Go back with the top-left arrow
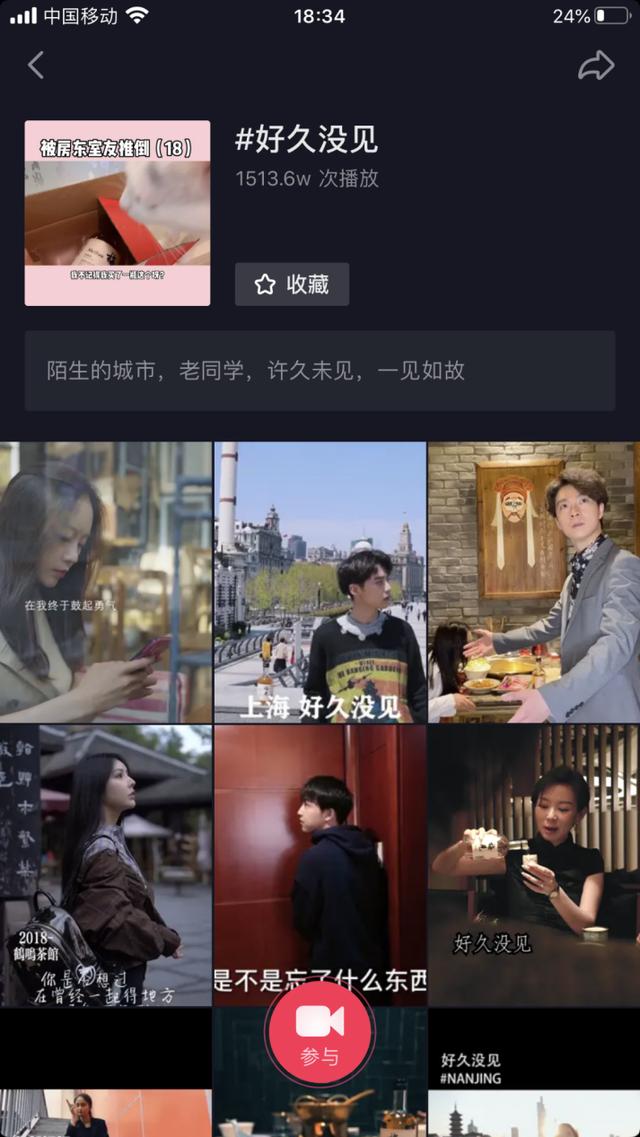Viewport: 640px width, 1137px height. 36,65
